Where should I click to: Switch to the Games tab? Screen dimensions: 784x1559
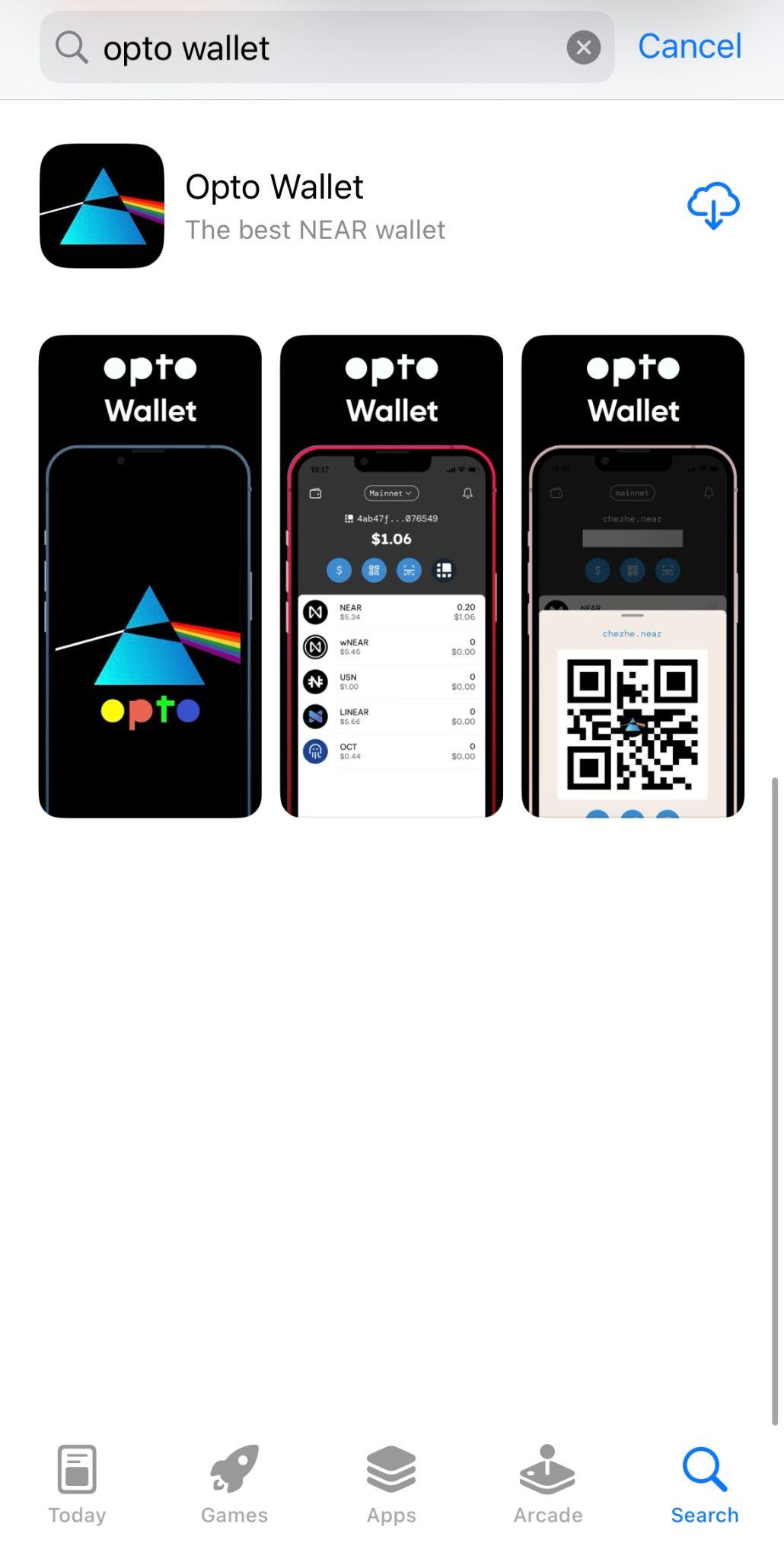(234, 1484)
